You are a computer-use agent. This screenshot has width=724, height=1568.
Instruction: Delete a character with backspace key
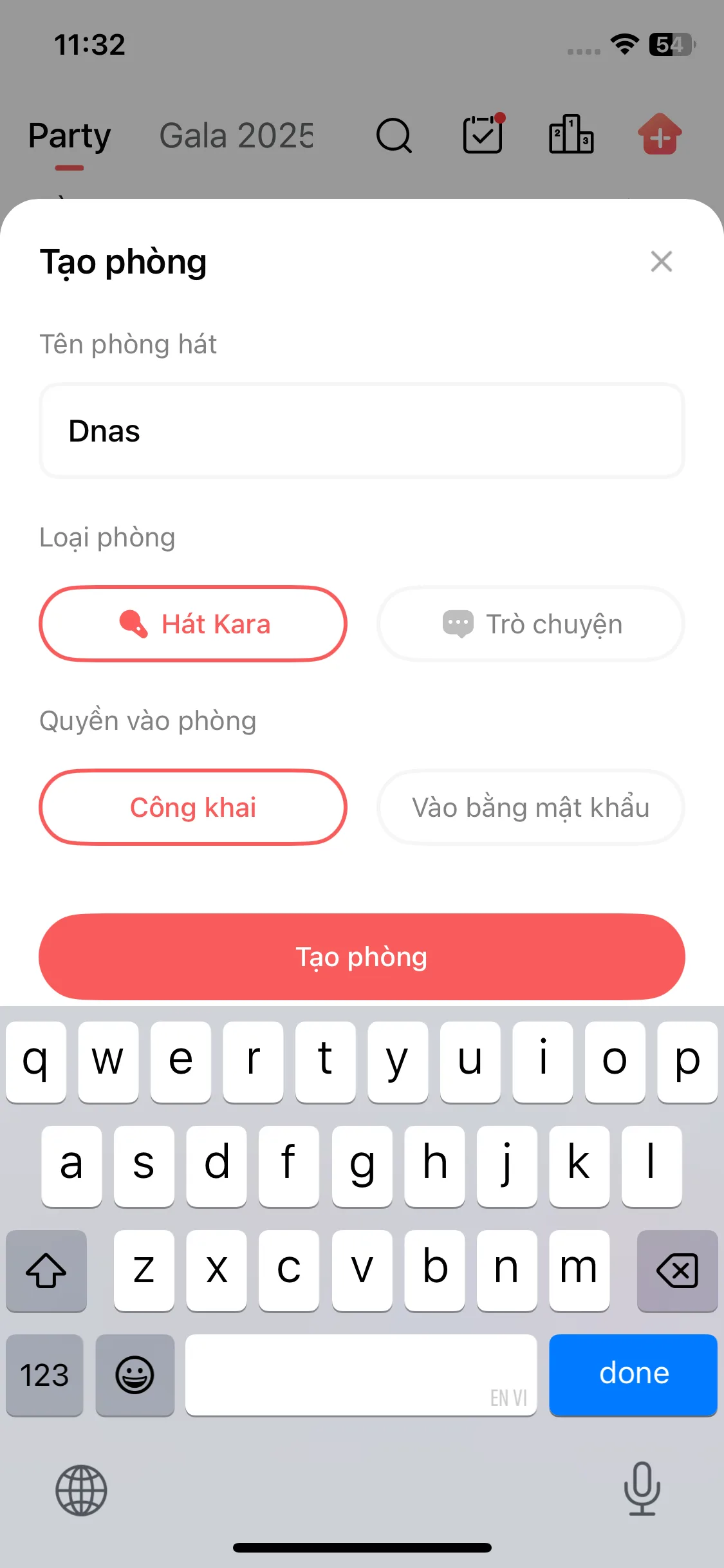(677, 1270)
